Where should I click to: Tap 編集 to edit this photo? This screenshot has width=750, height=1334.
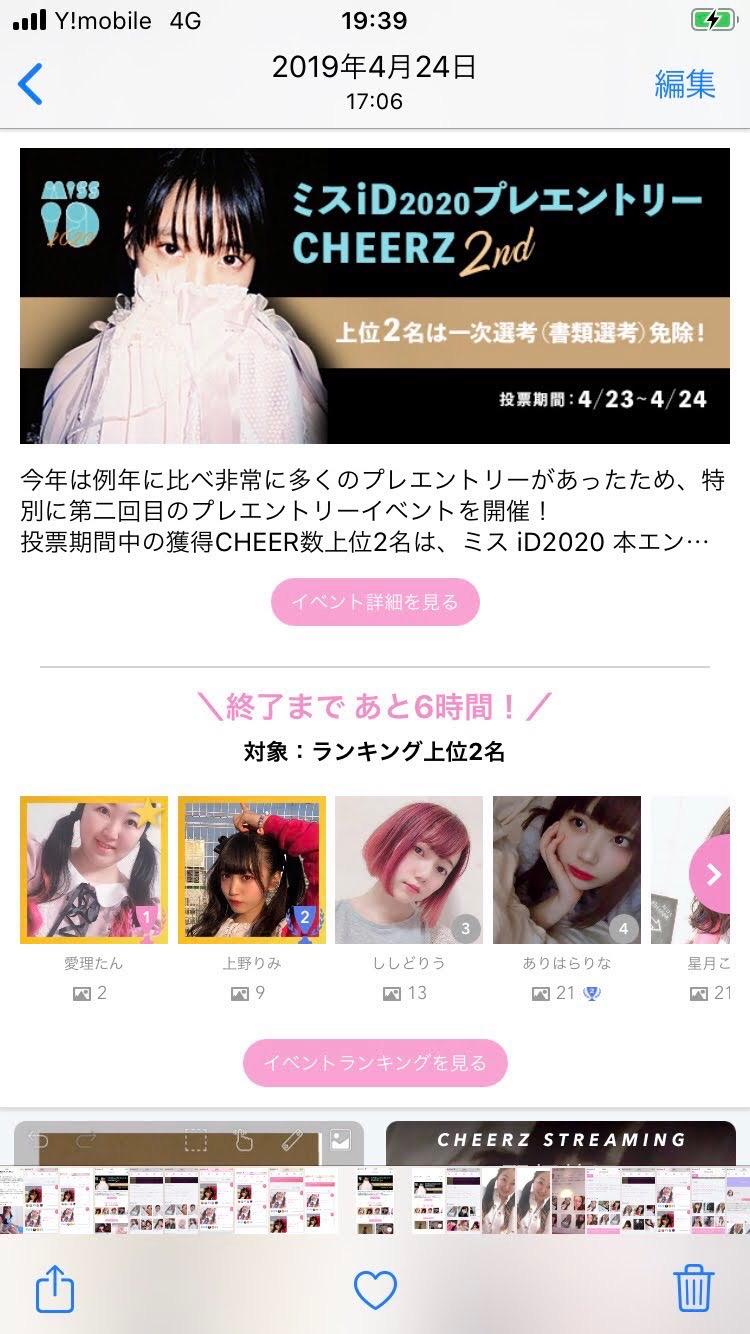[685, 84]
